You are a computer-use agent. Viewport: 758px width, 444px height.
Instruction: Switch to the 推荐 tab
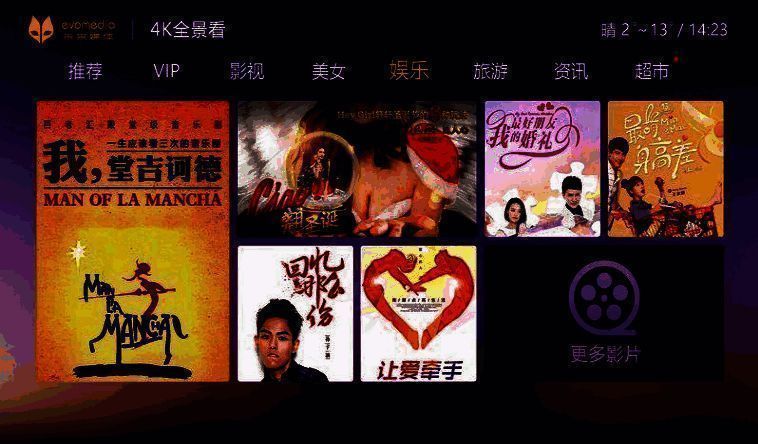(85, 71)
